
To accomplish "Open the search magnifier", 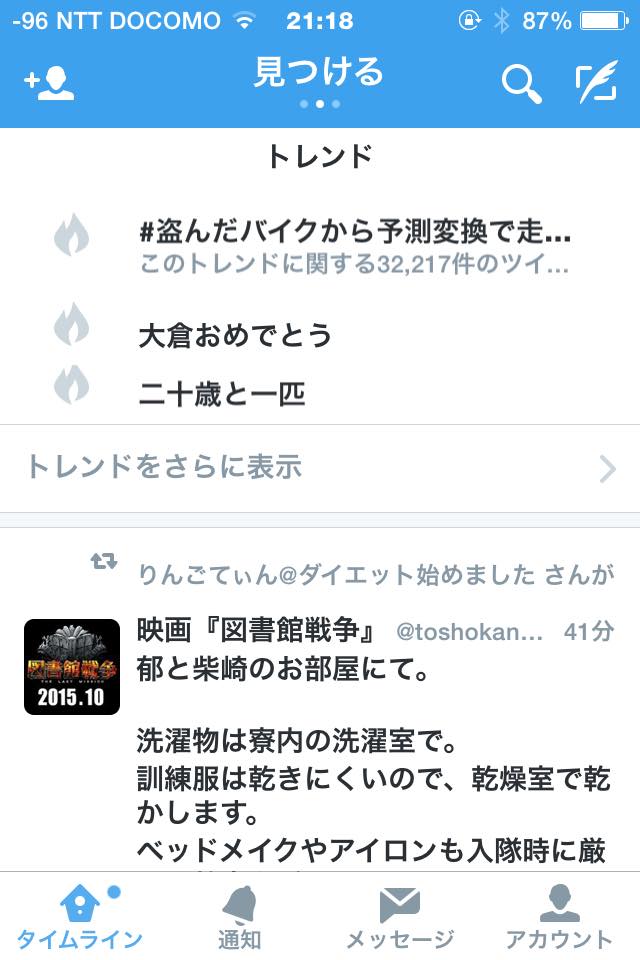I will pyautogui.click(x=521, y=84).
